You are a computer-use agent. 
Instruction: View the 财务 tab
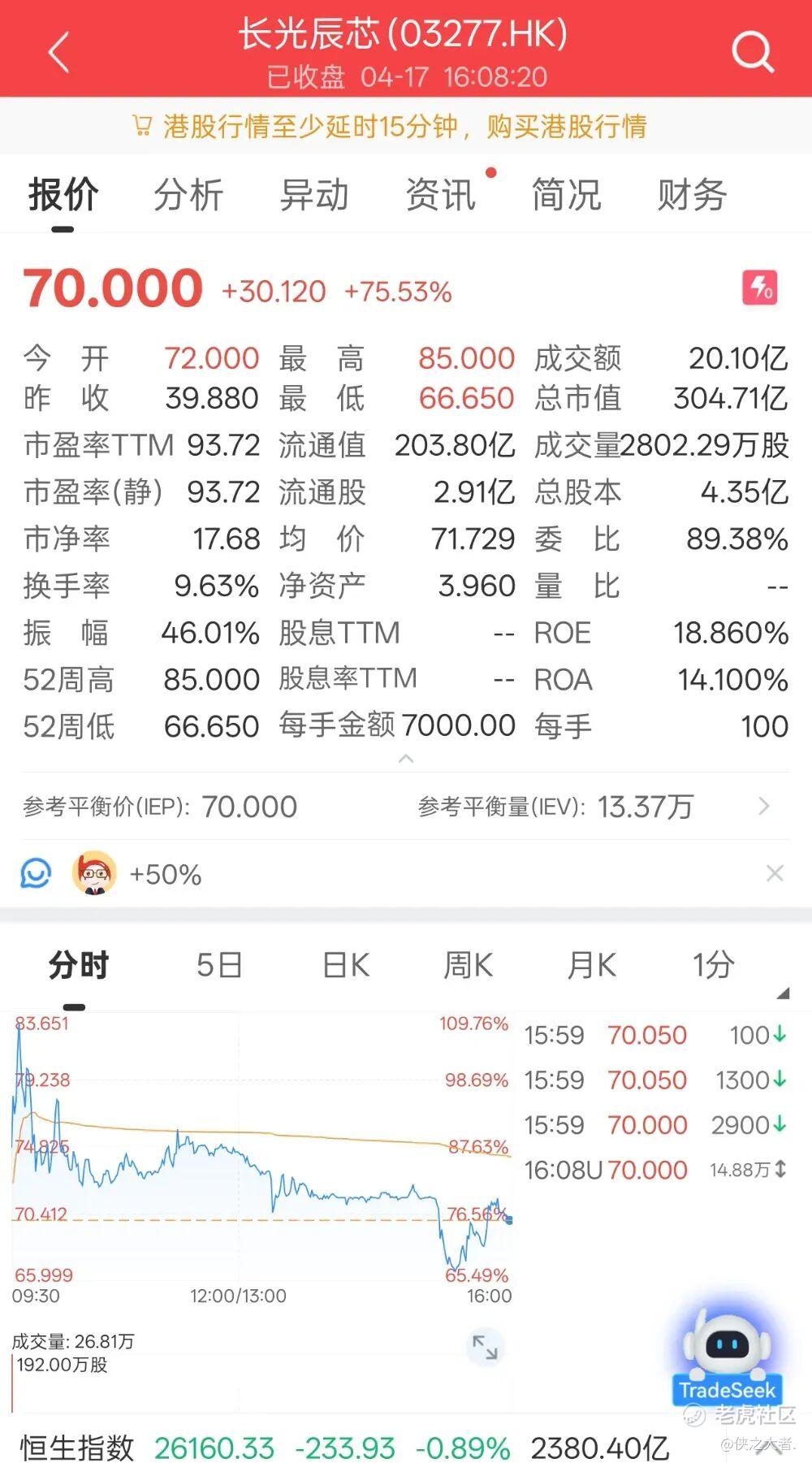point(692,196)
